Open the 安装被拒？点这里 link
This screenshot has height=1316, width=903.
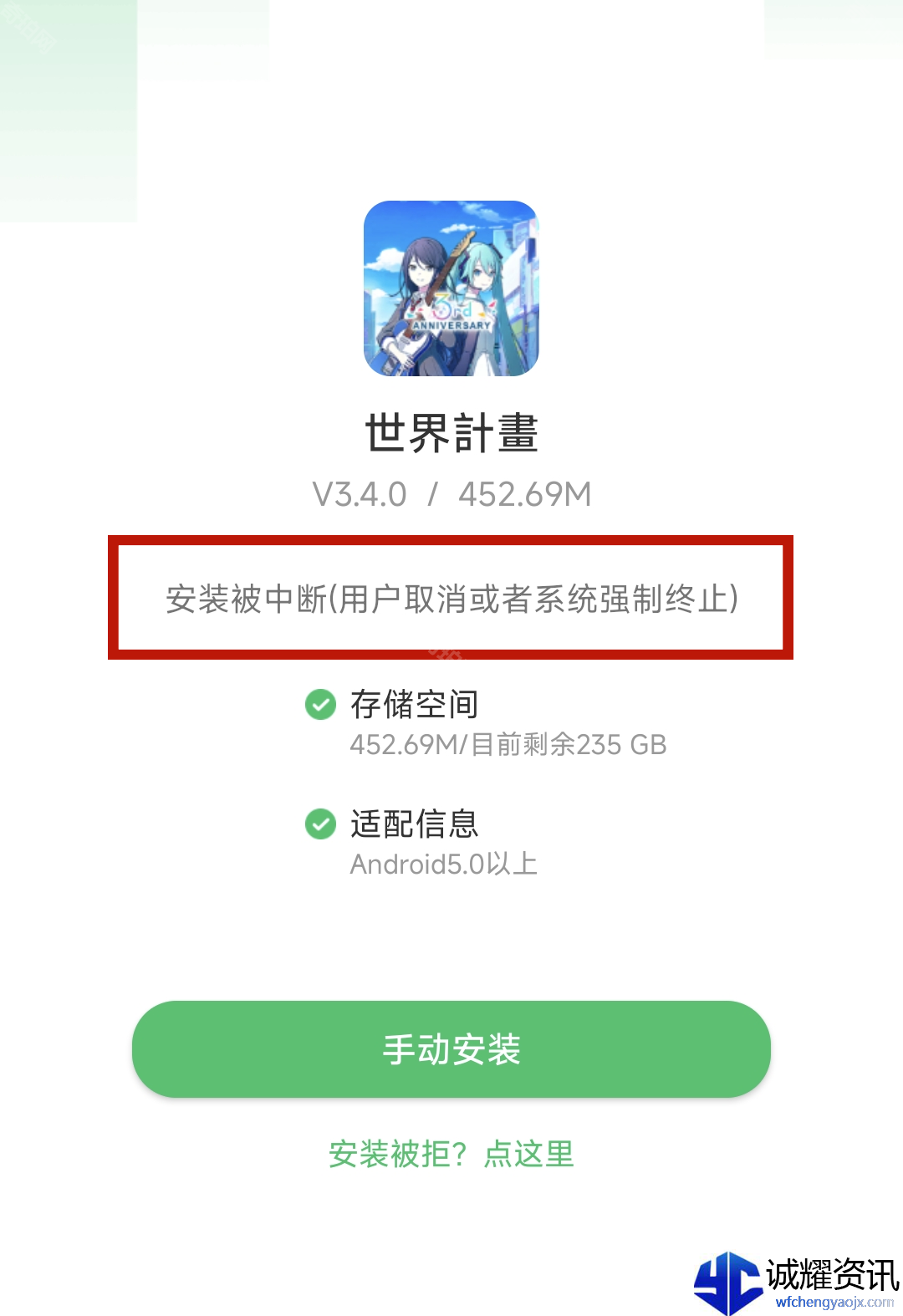tap(451, 1155)
